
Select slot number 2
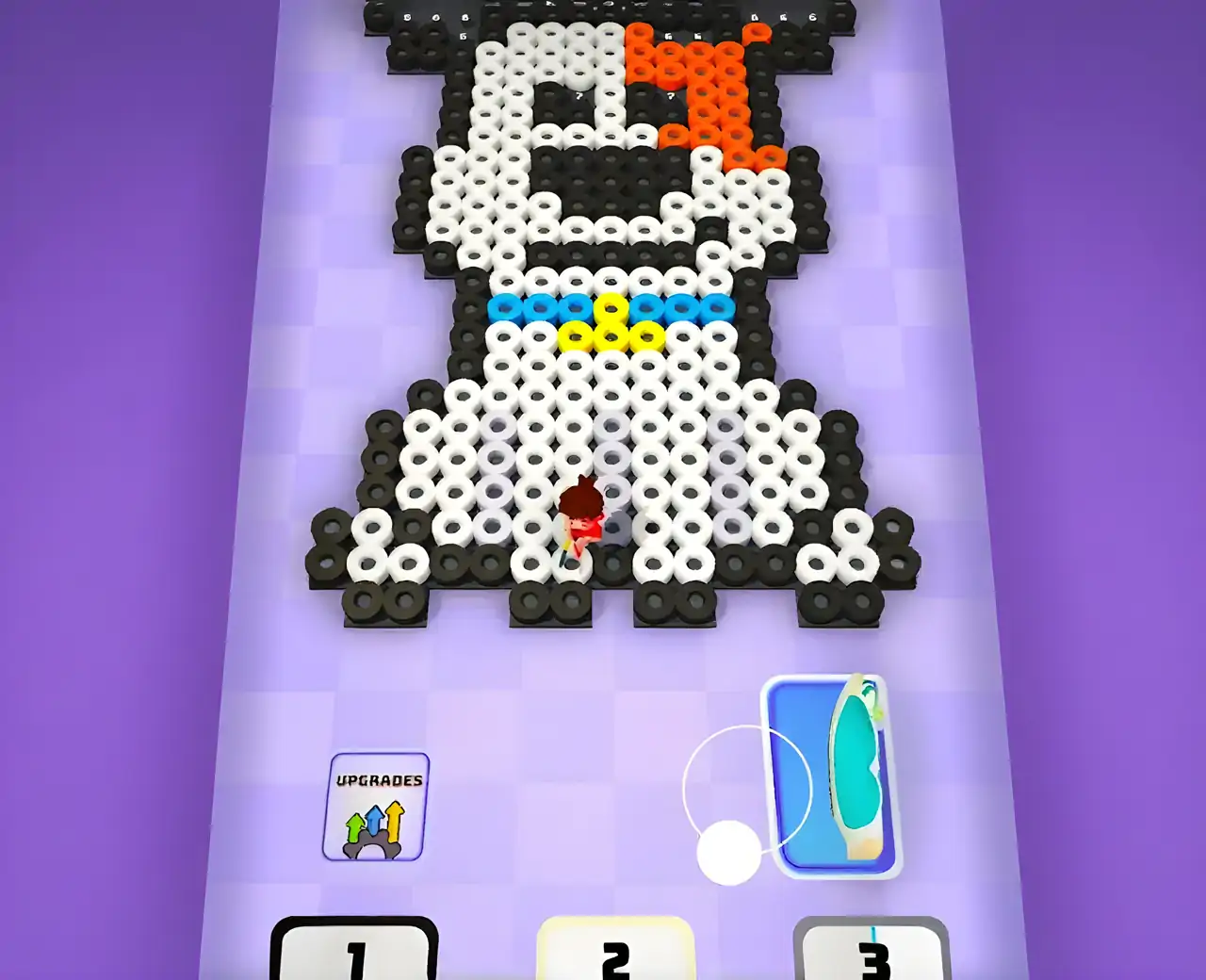(x=615, y=952)
